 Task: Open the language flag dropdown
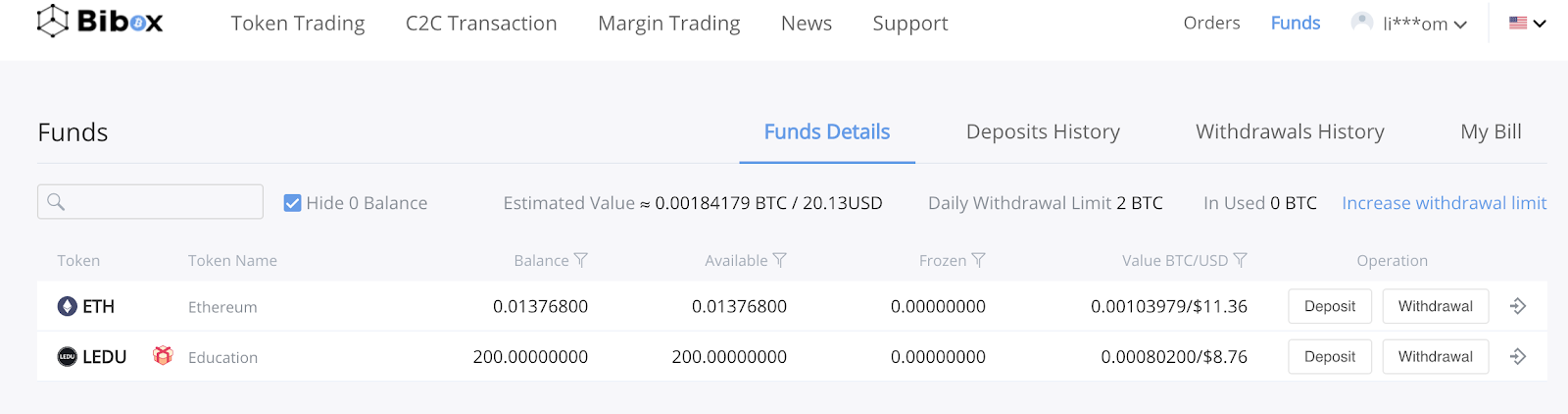(x=1527, y=24)
